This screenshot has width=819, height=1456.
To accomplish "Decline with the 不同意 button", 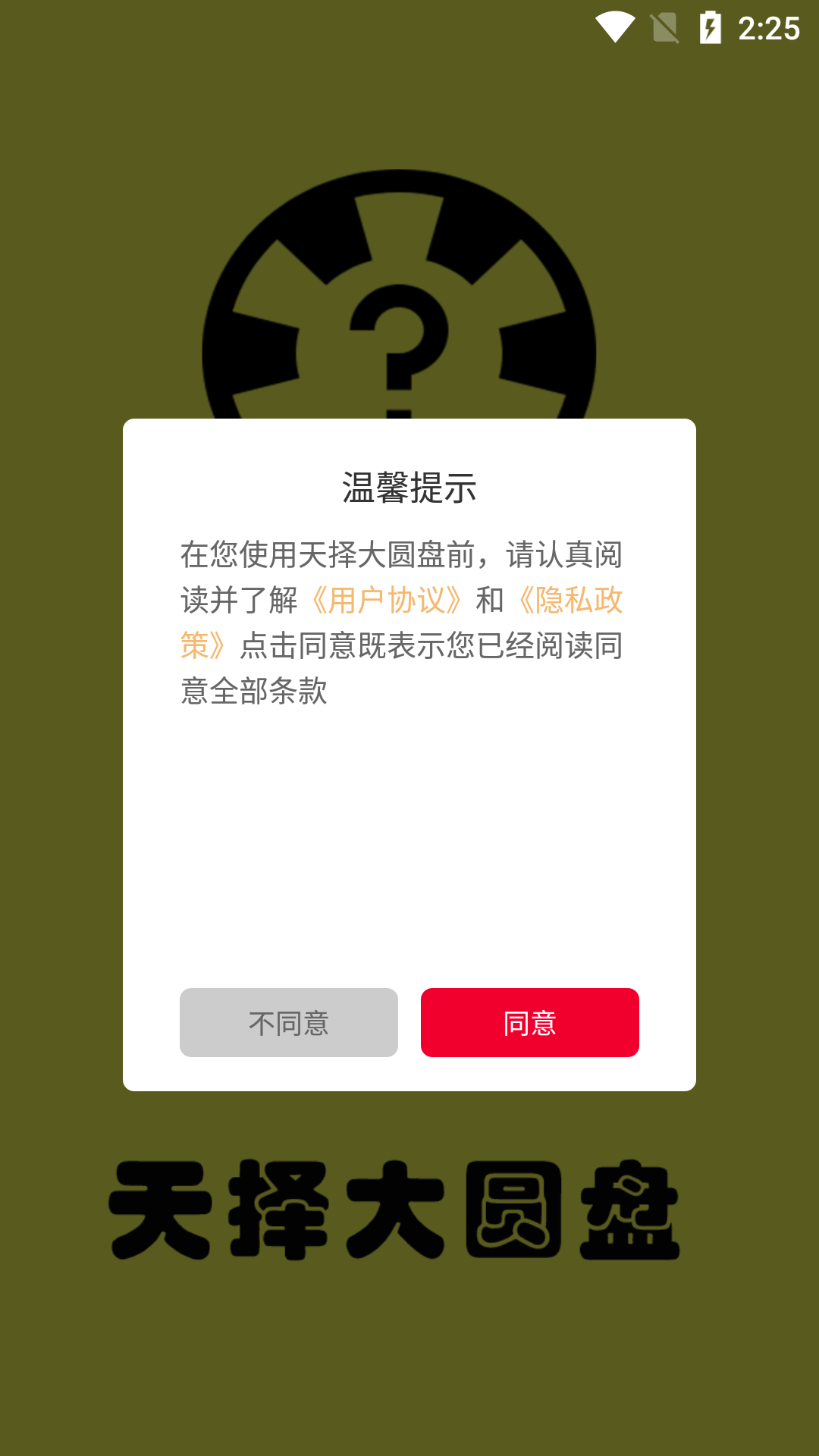I will 288,1022.
